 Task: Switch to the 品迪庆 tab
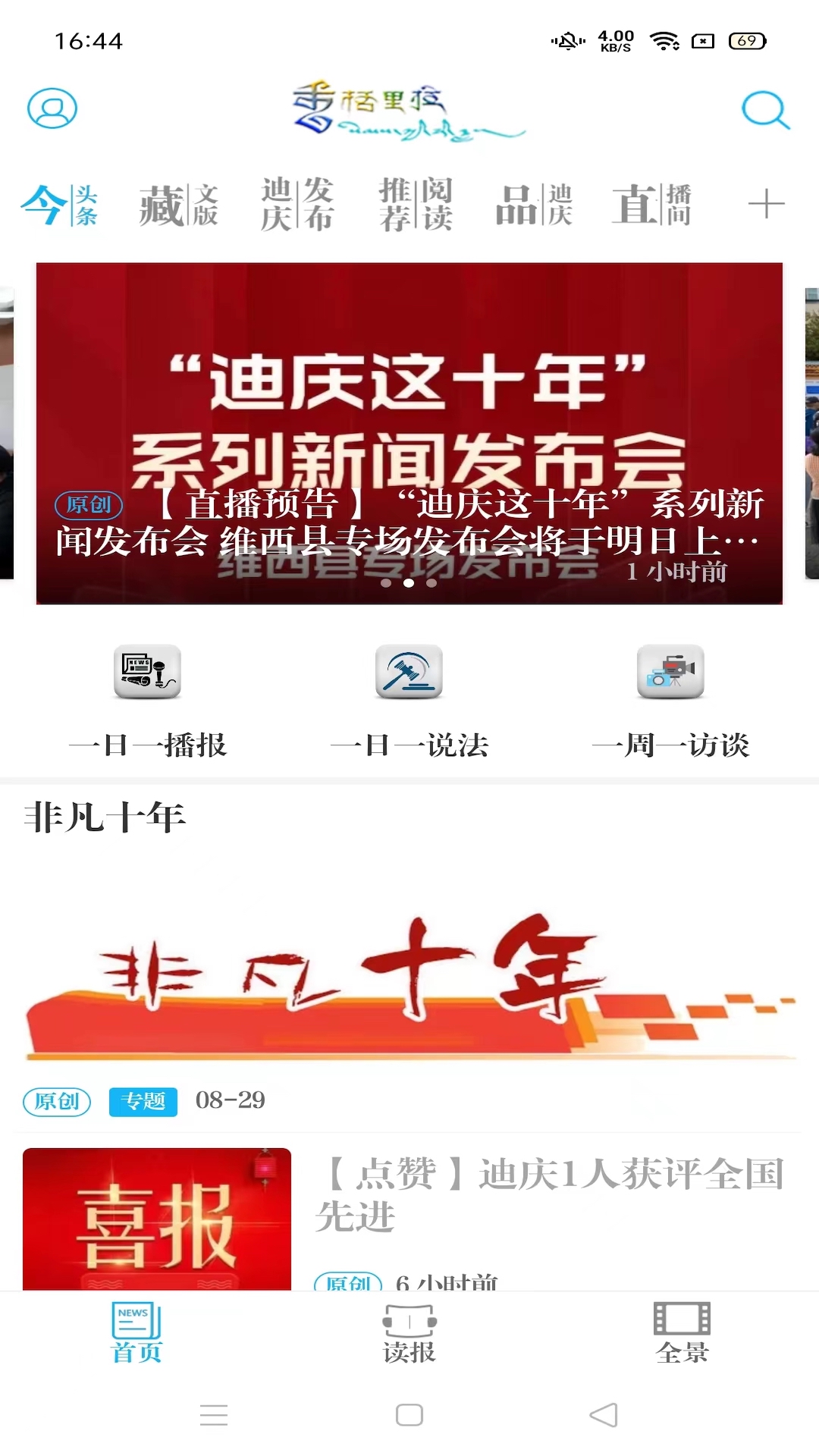click(534, 205)
